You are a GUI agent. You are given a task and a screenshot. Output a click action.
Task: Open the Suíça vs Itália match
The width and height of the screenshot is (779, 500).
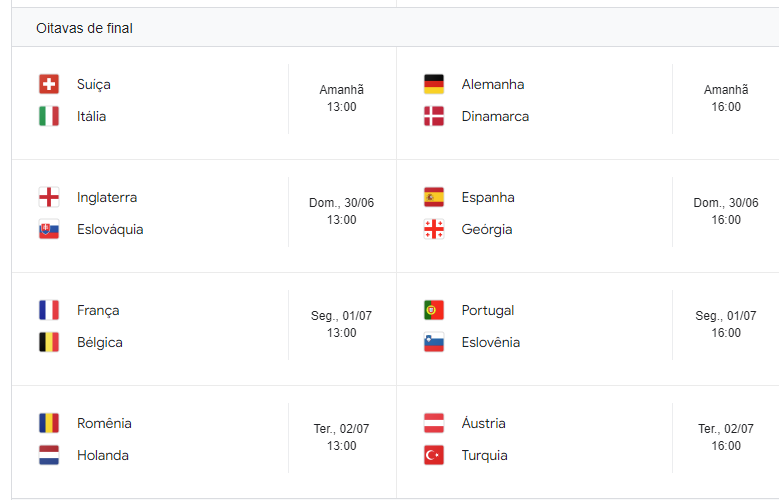click(203, 101)
